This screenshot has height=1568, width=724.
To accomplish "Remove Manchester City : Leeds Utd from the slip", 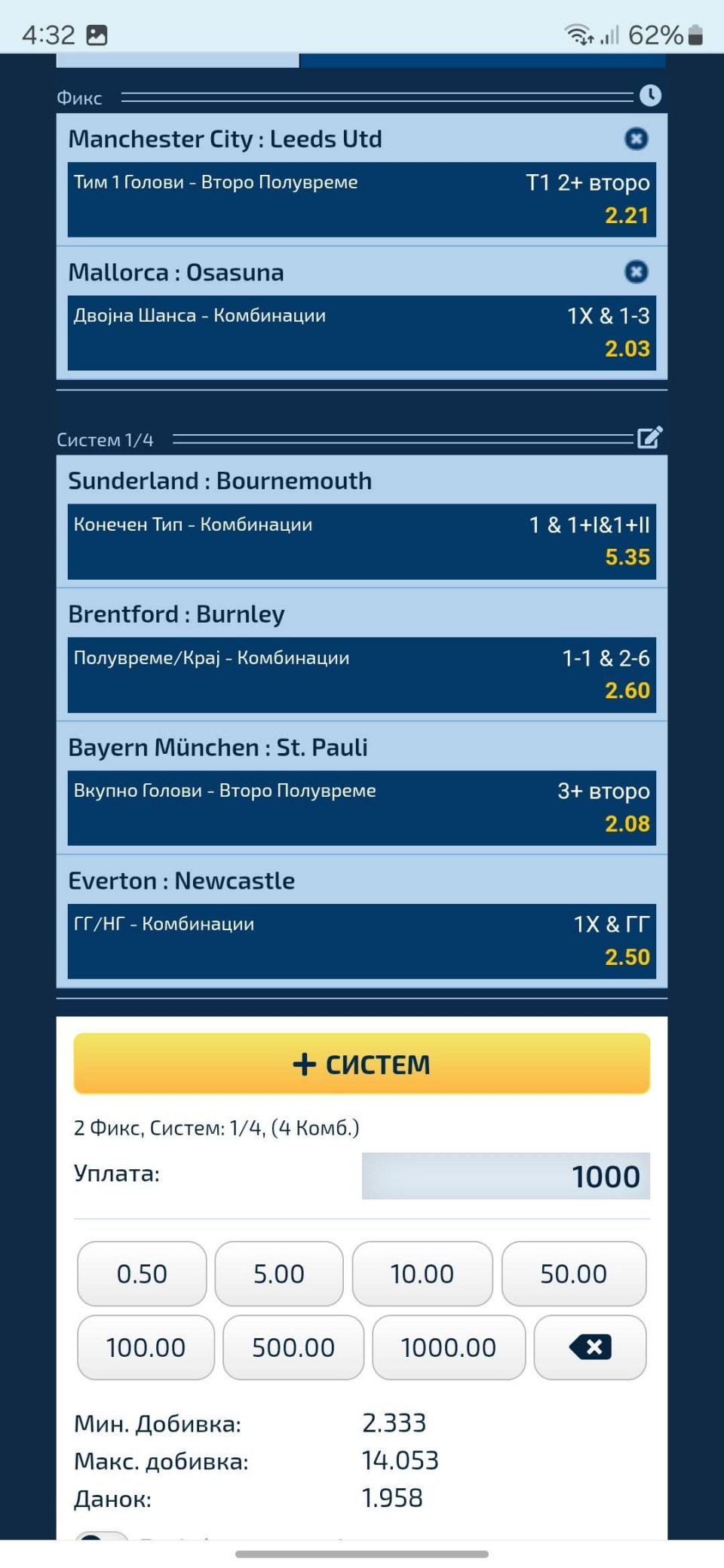I will click(x=636, y=139).
